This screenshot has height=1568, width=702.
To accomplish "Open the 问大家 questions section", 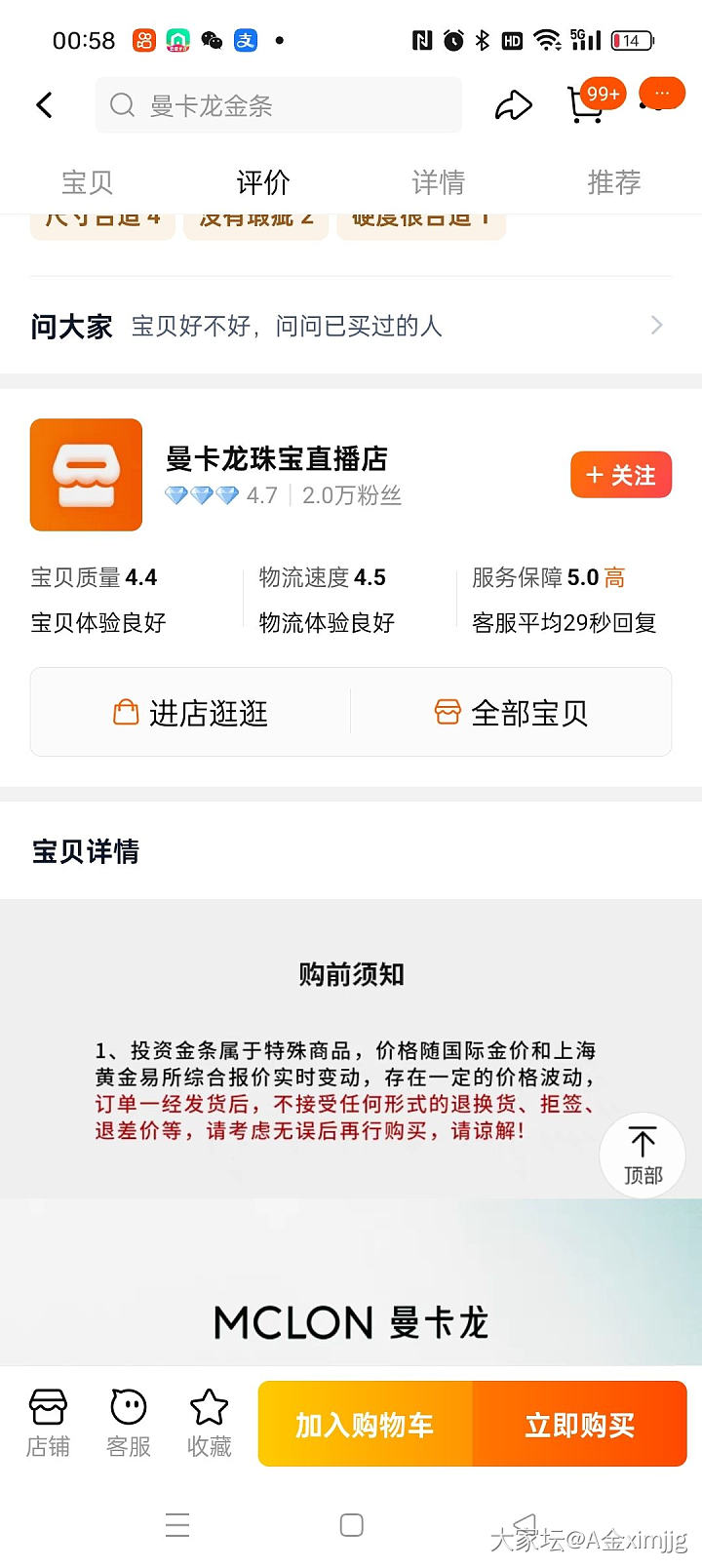I will click(350, 326).
